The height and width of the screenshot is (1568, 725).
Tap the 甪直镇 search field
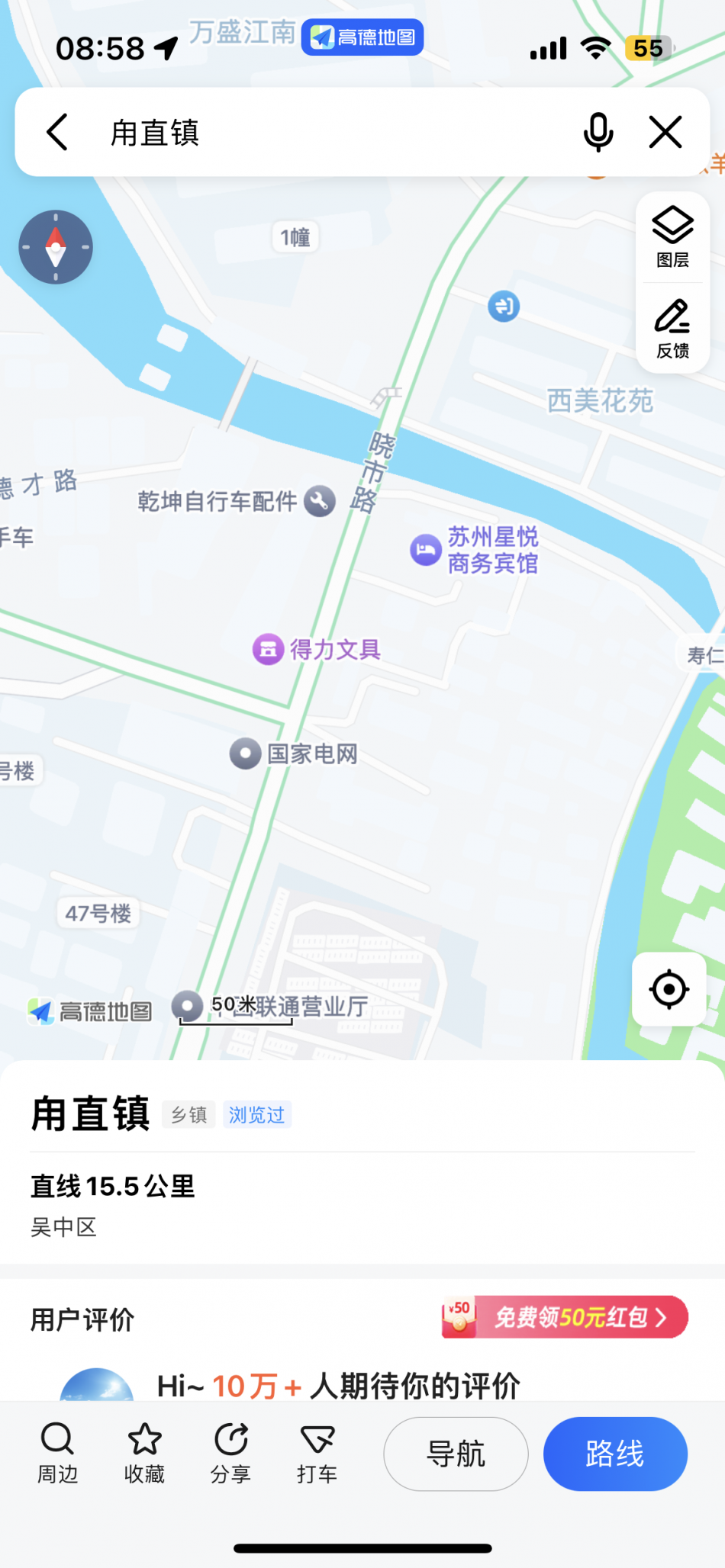click(321, 133)
